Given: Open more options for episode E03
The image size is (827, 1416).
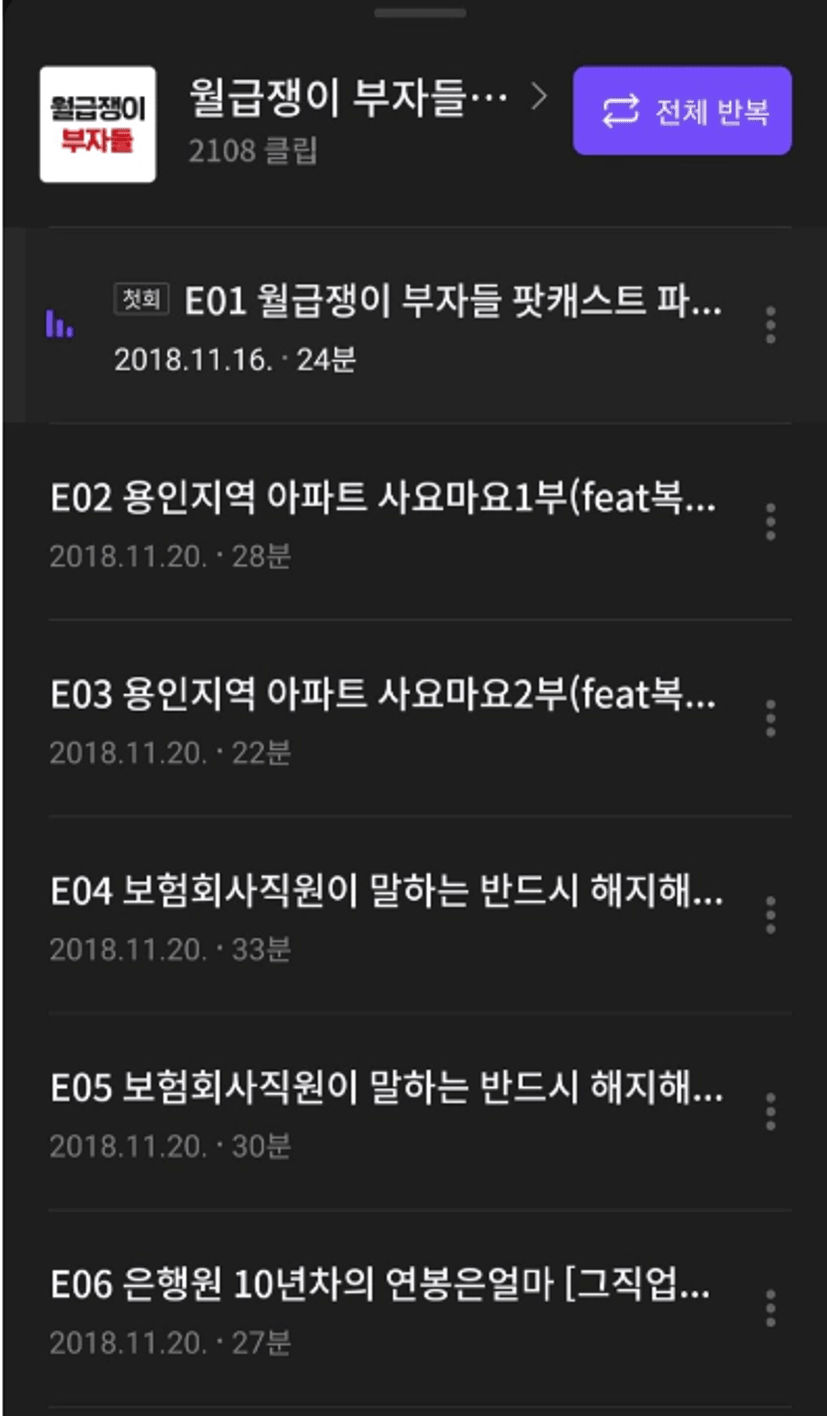Looking at the screenshot, I should tap(770, 719).
